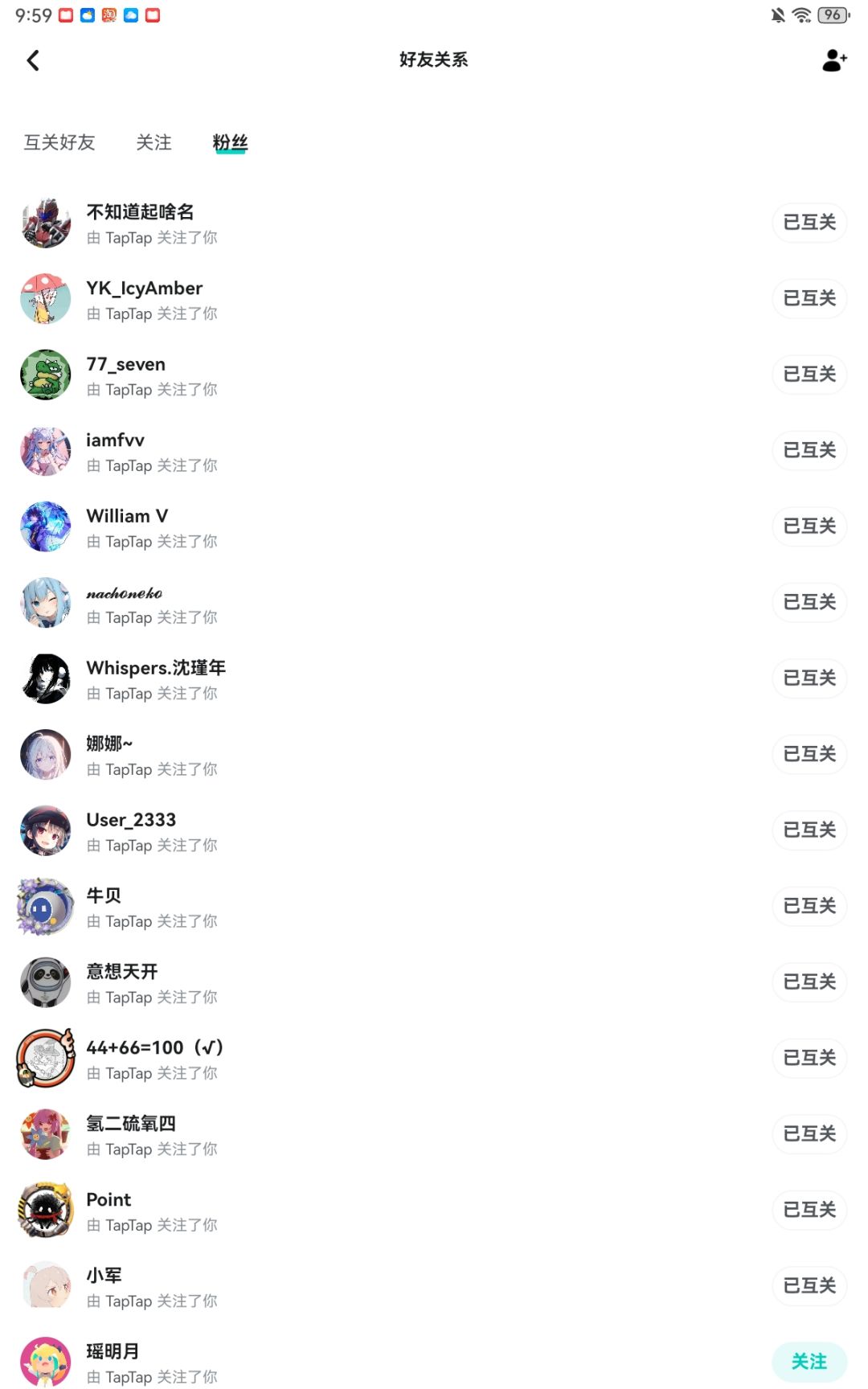This screenshot has height=1389, width=868.
Task: Tap 牛贝's avatar picture
Action: pos(45,906)
